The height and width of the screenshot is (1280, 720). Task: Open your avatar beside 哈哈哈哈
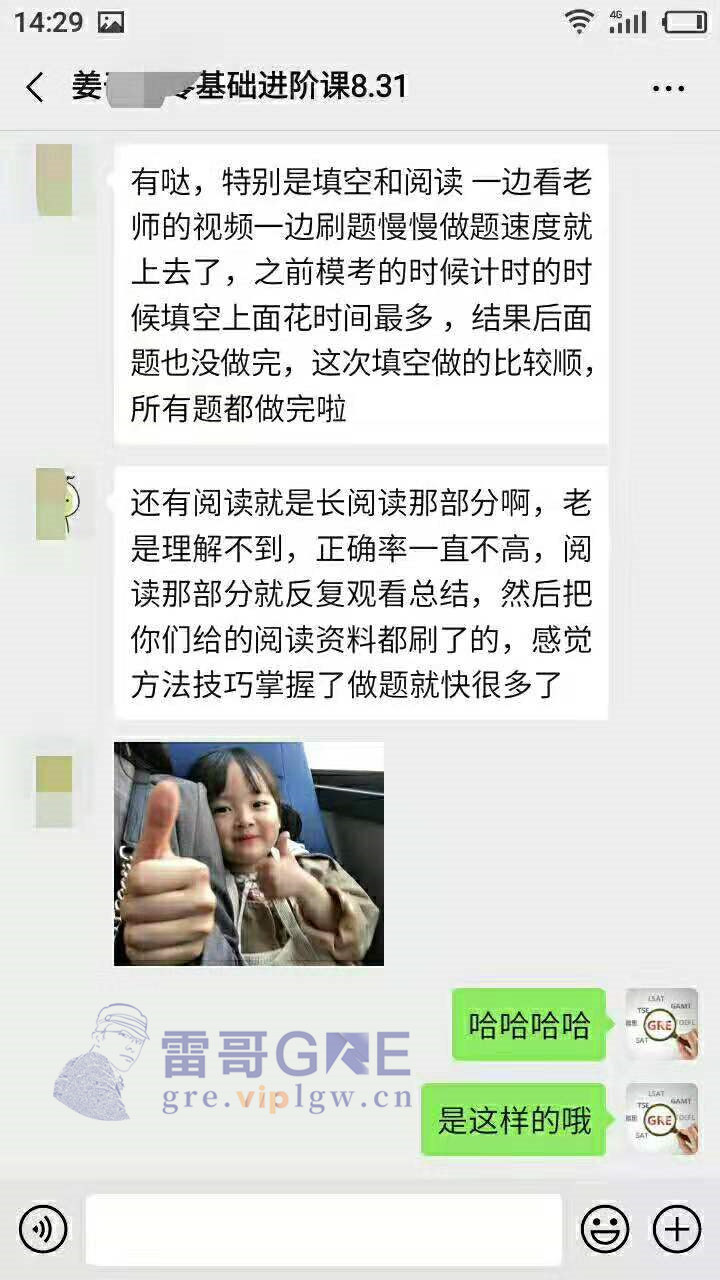[662, 1024]
